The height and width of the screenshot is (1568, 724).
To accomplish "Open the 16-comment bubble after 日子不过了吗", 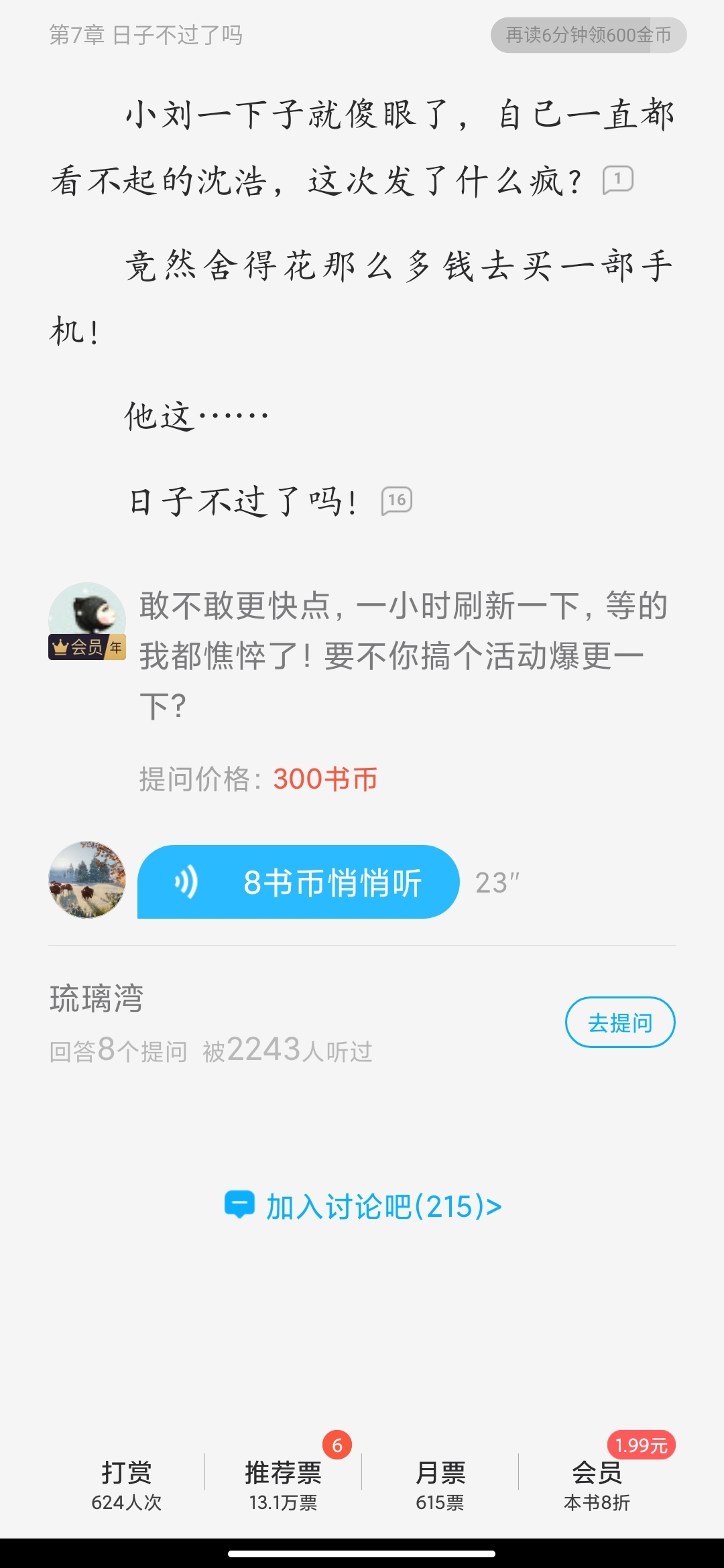I will coord(396,501).
